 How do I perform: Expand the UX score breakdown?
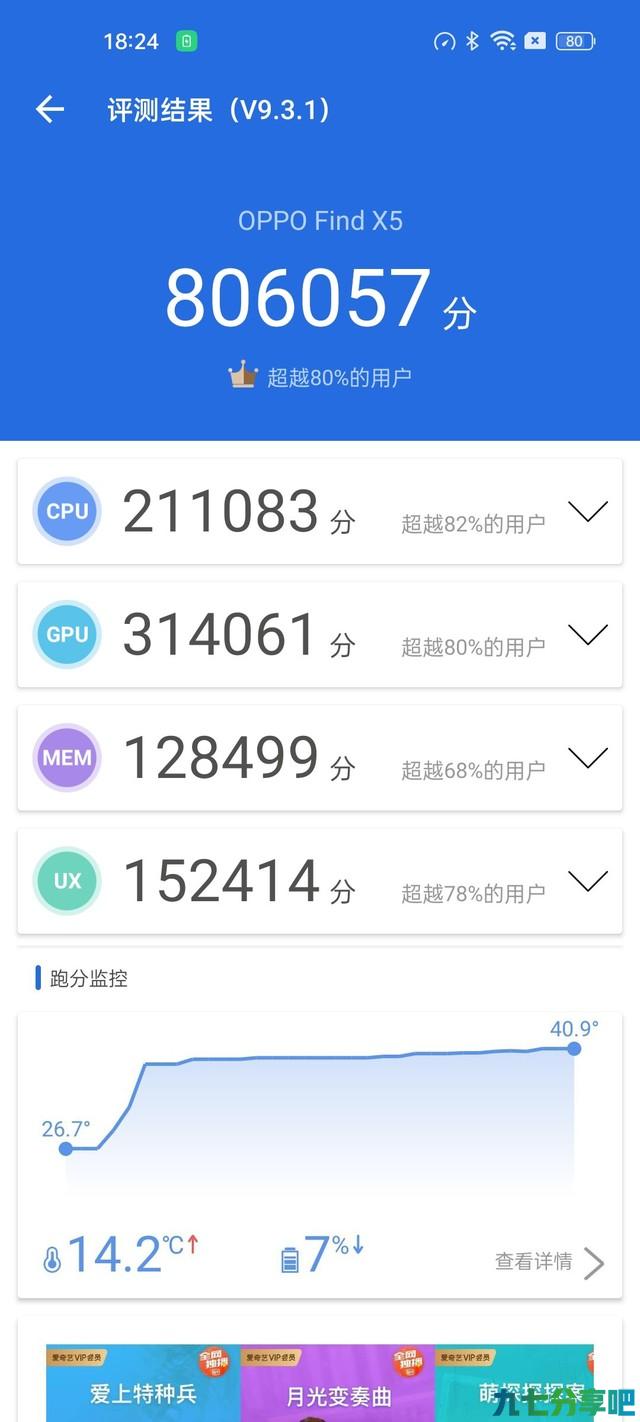coord(587,881)
